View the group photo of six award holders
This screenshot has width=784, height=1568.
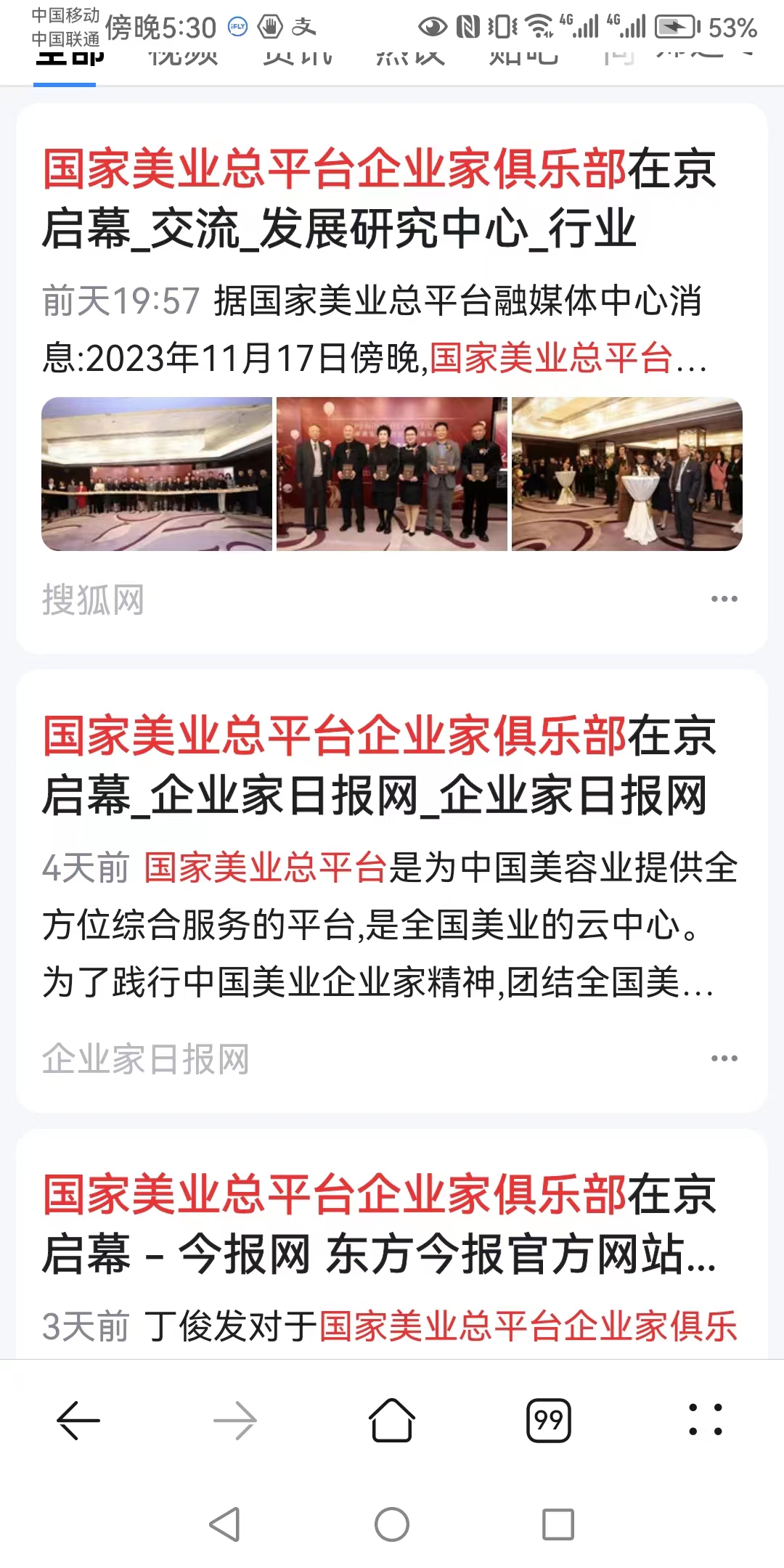coord(392,474)
